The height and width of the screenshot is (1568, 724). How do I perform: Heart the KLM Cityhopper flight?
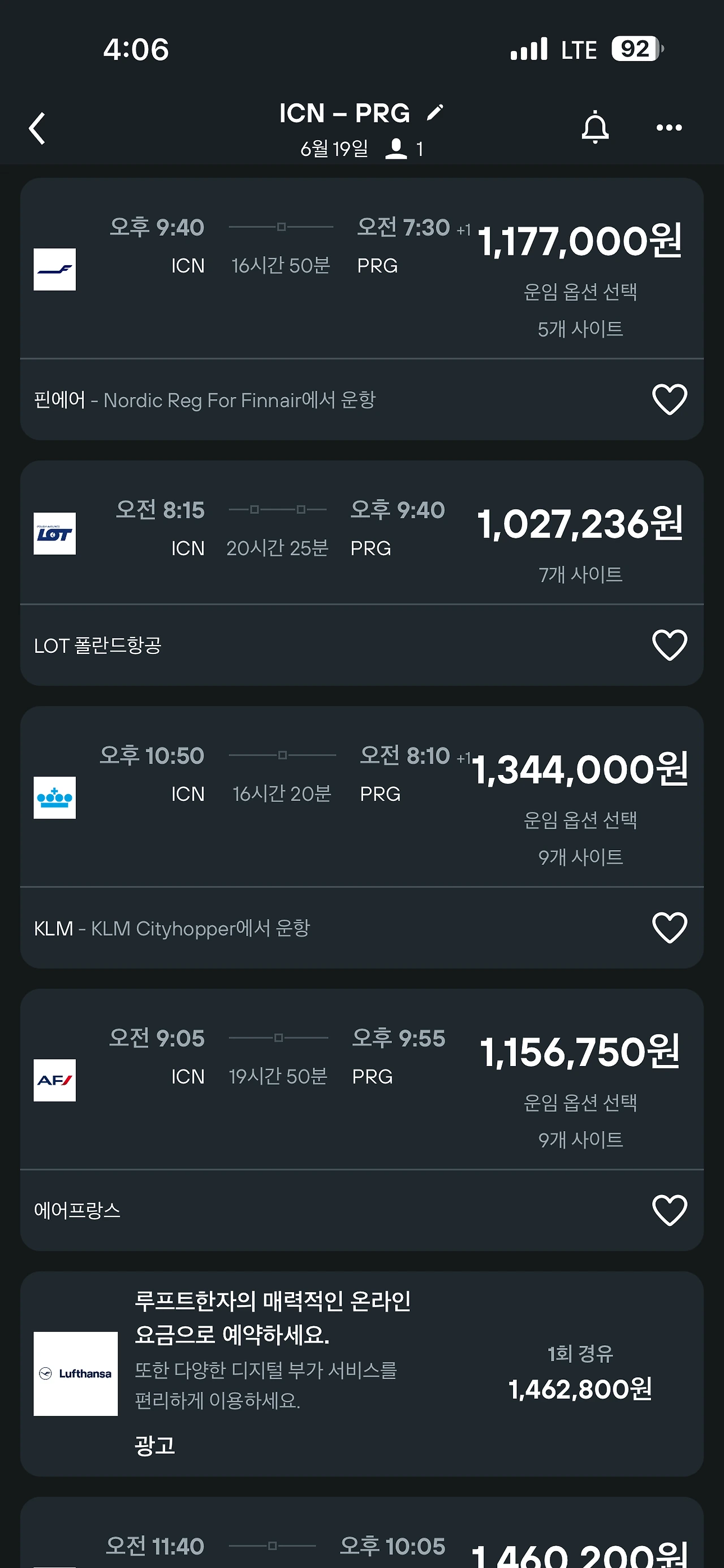669,928
